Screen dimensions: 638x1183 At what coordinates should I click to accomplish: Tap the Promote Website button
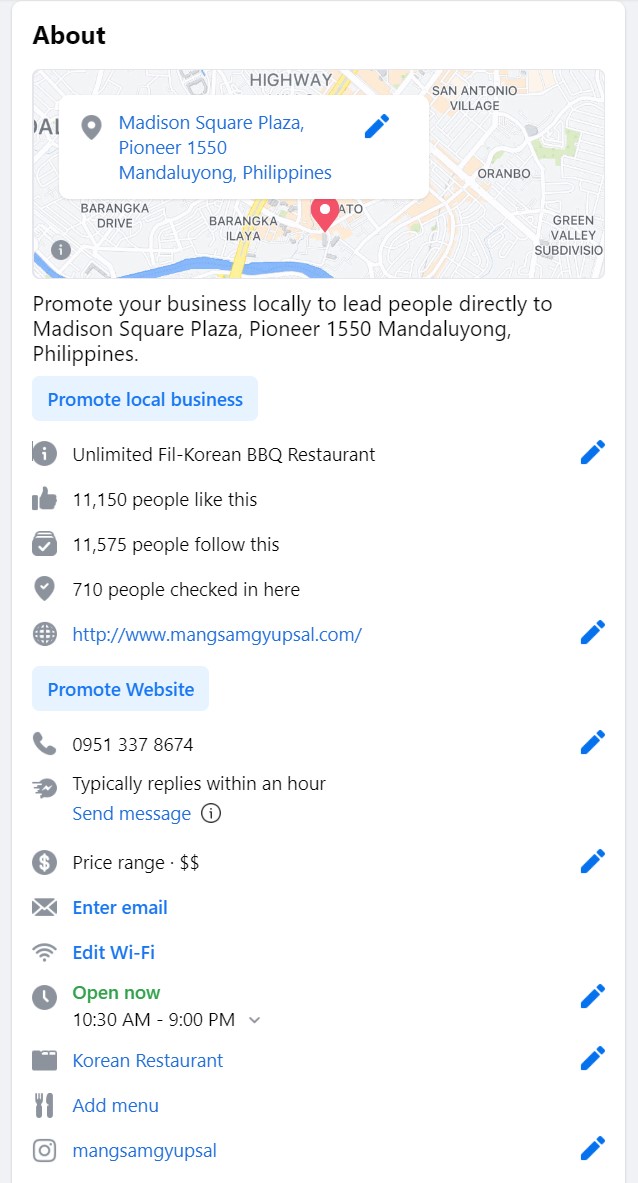click(121, 689)
